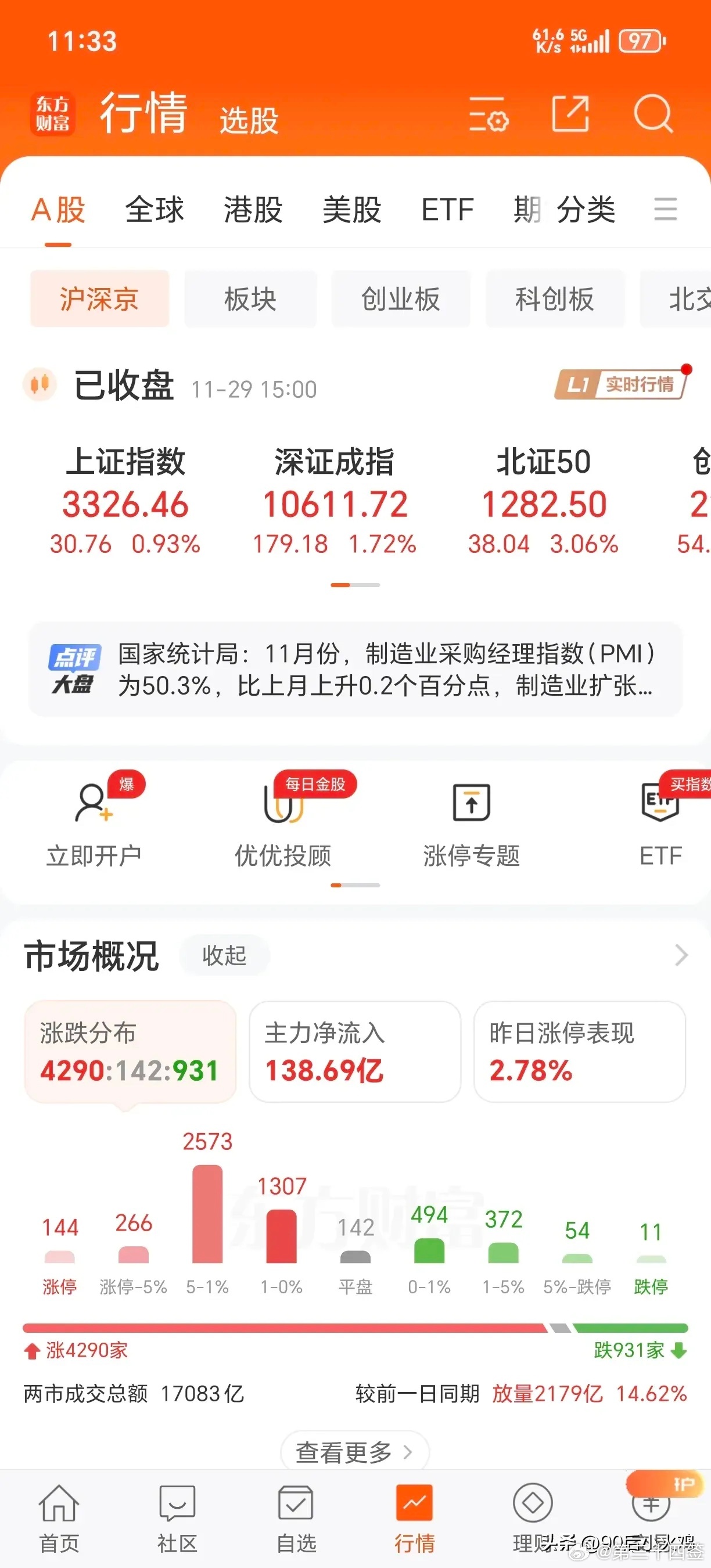Open the ETF top tab
Screen dimensions: 711x1568
pyautogui.click(x=447, y=210)
